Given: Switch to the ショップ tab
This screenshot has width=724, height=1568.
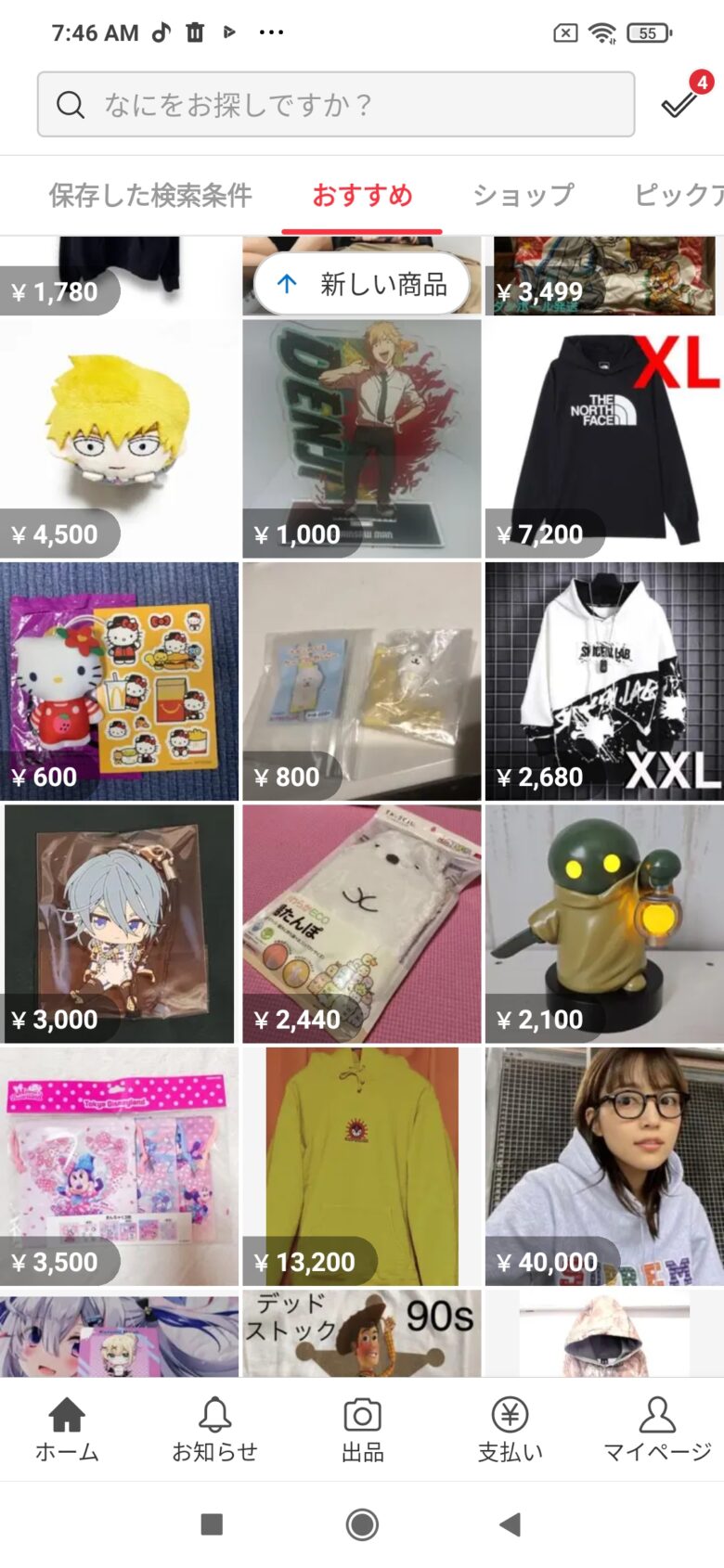Looking at the screenshot, I should 524,195.
